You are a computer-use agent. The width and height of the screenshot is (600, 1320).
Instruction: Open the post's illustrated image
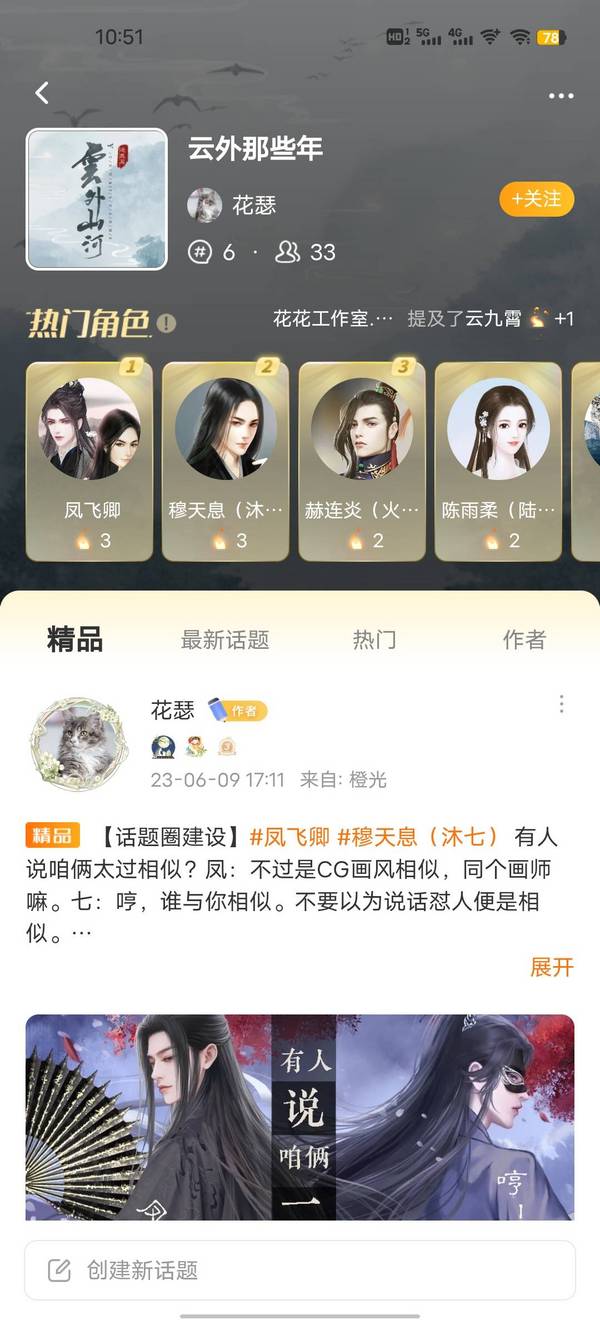(300, 1116)
